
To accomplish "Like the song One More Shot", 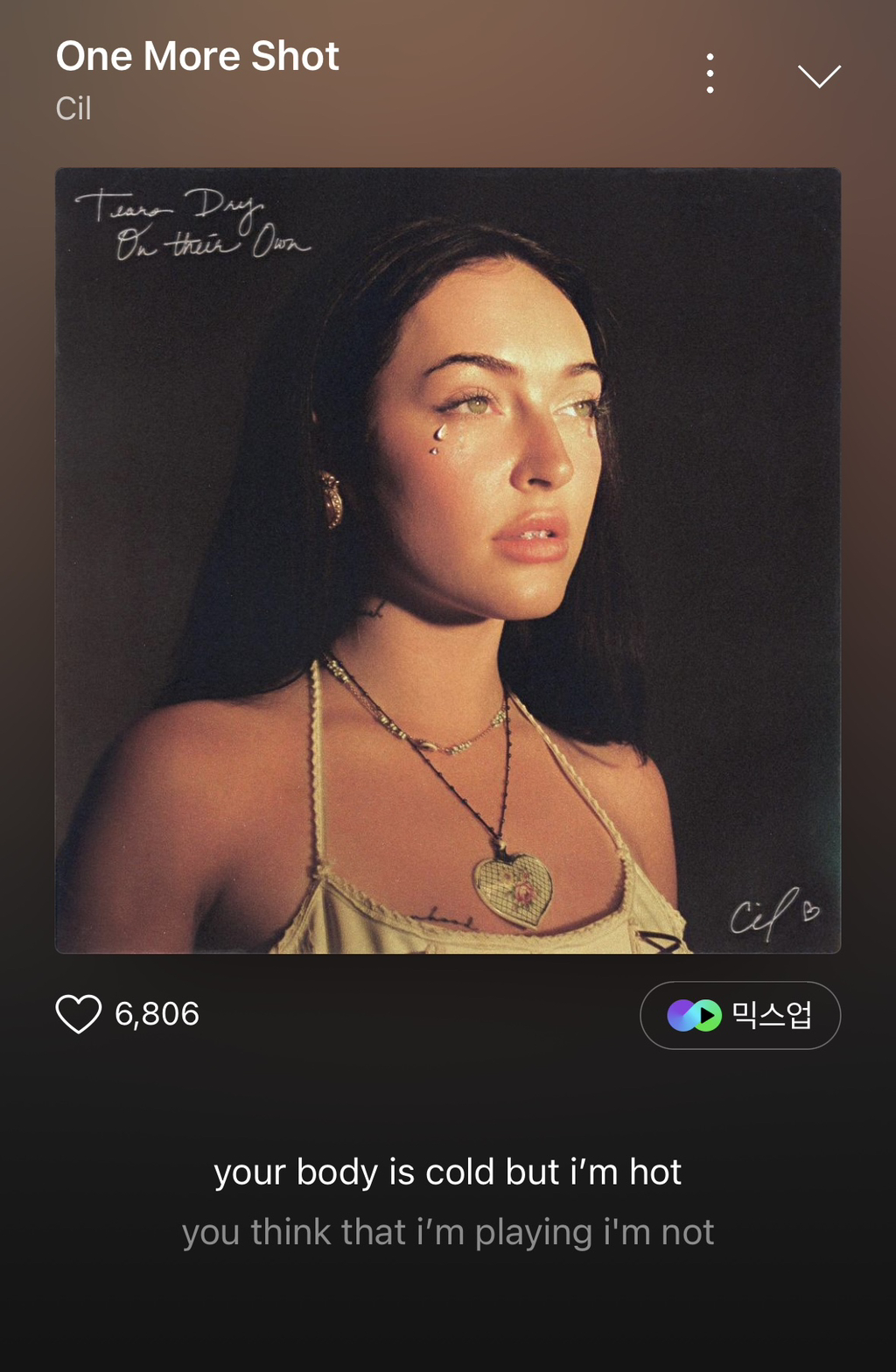I will point(79,1014).
